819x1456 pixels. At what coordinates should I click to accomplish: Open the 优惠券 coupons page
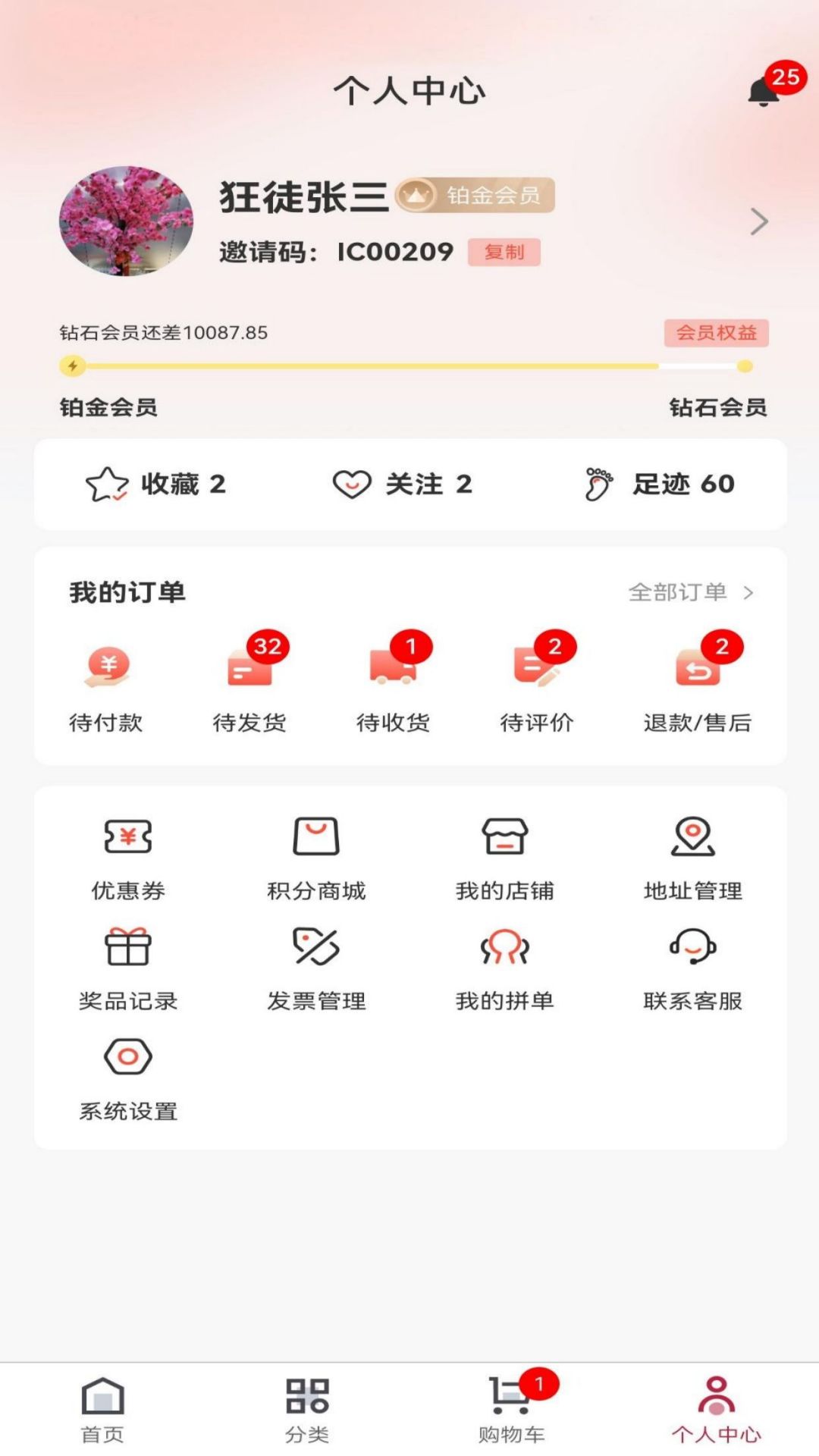click(x=127, y=857)
